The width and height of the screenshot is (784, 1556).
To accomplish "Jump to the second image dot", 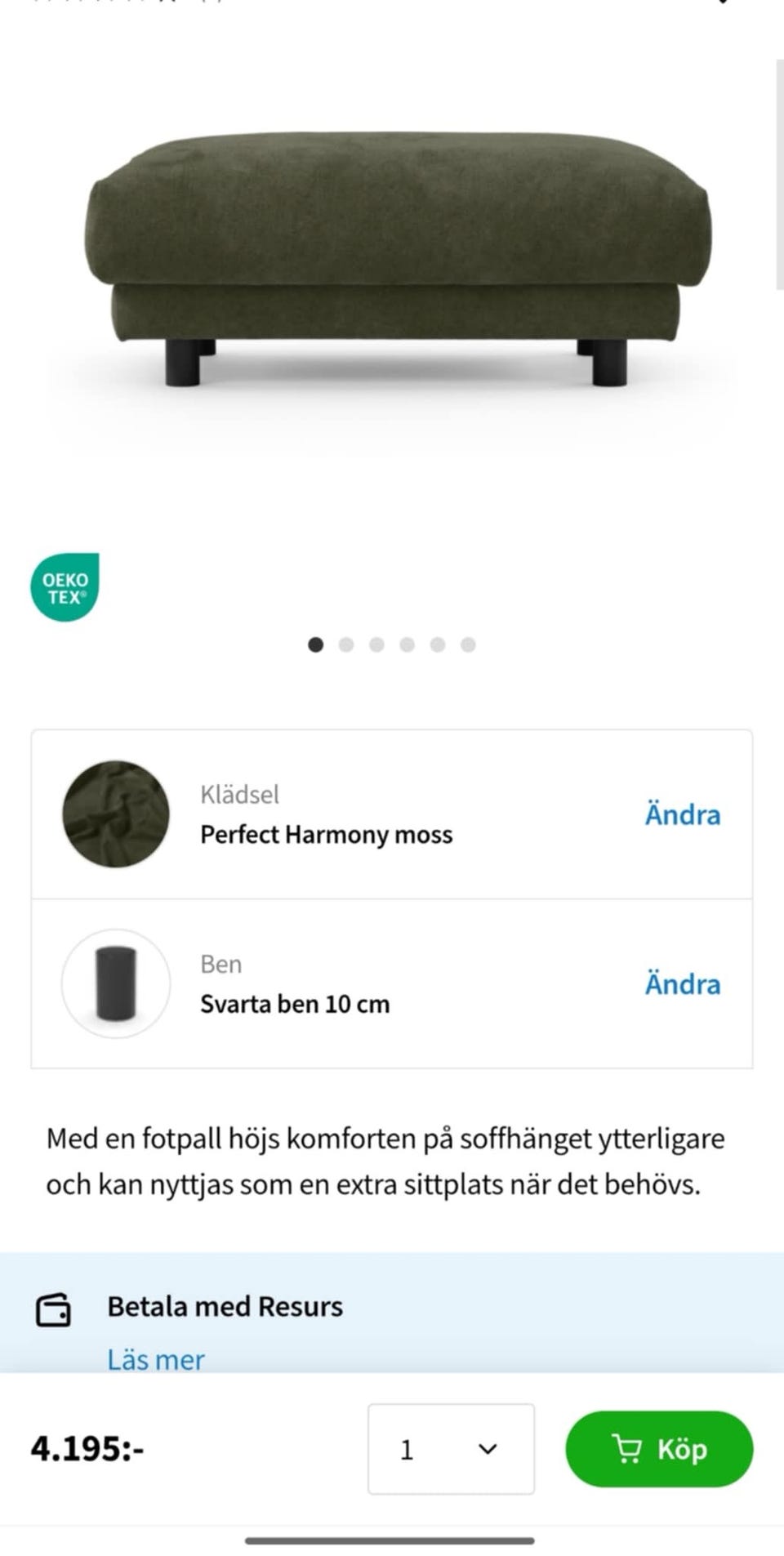I will (346, 644).
